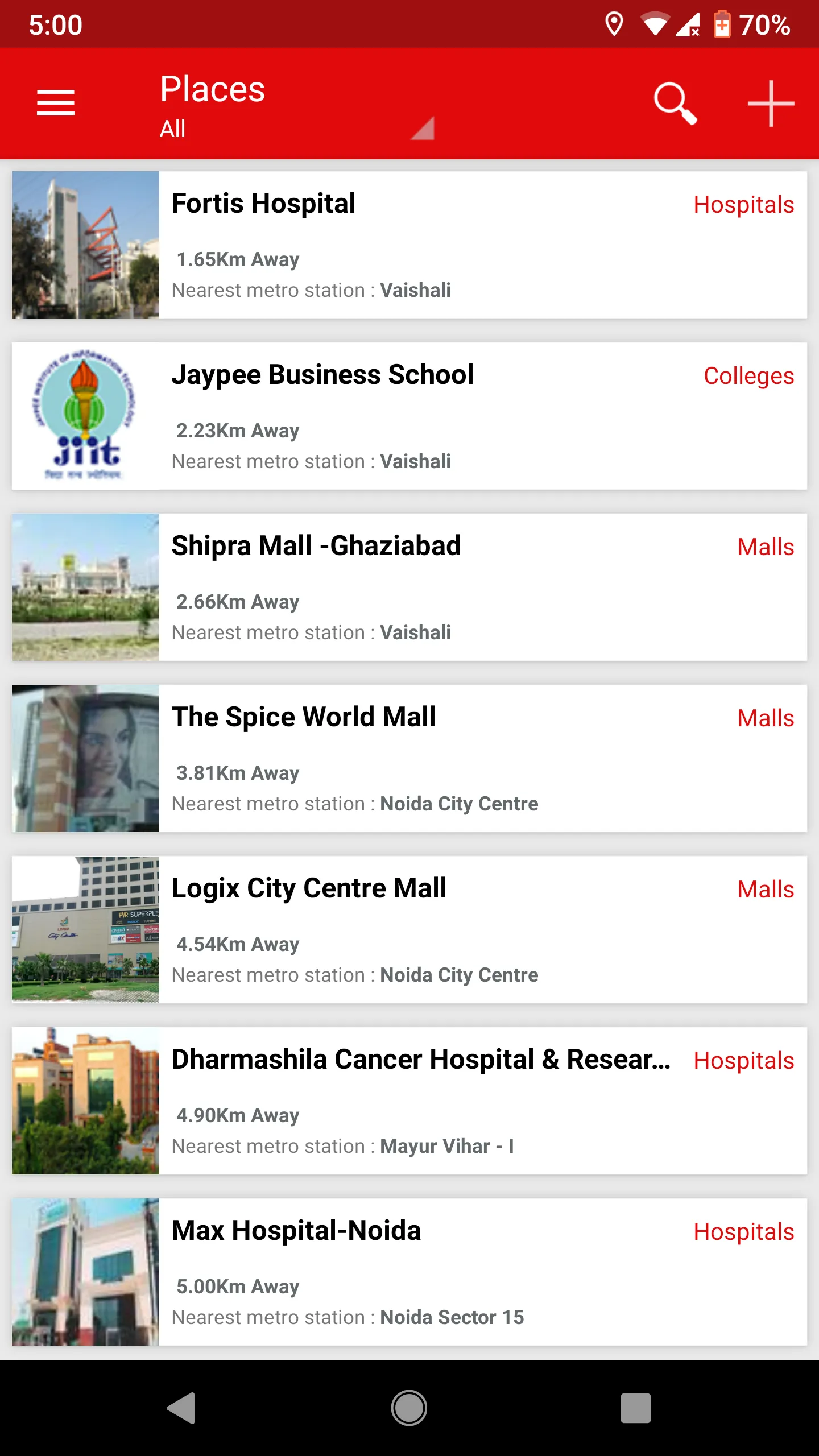Viewport: 819px width, 1456px height.
Task: Add a new place with the plus icon
Action: 771,103
